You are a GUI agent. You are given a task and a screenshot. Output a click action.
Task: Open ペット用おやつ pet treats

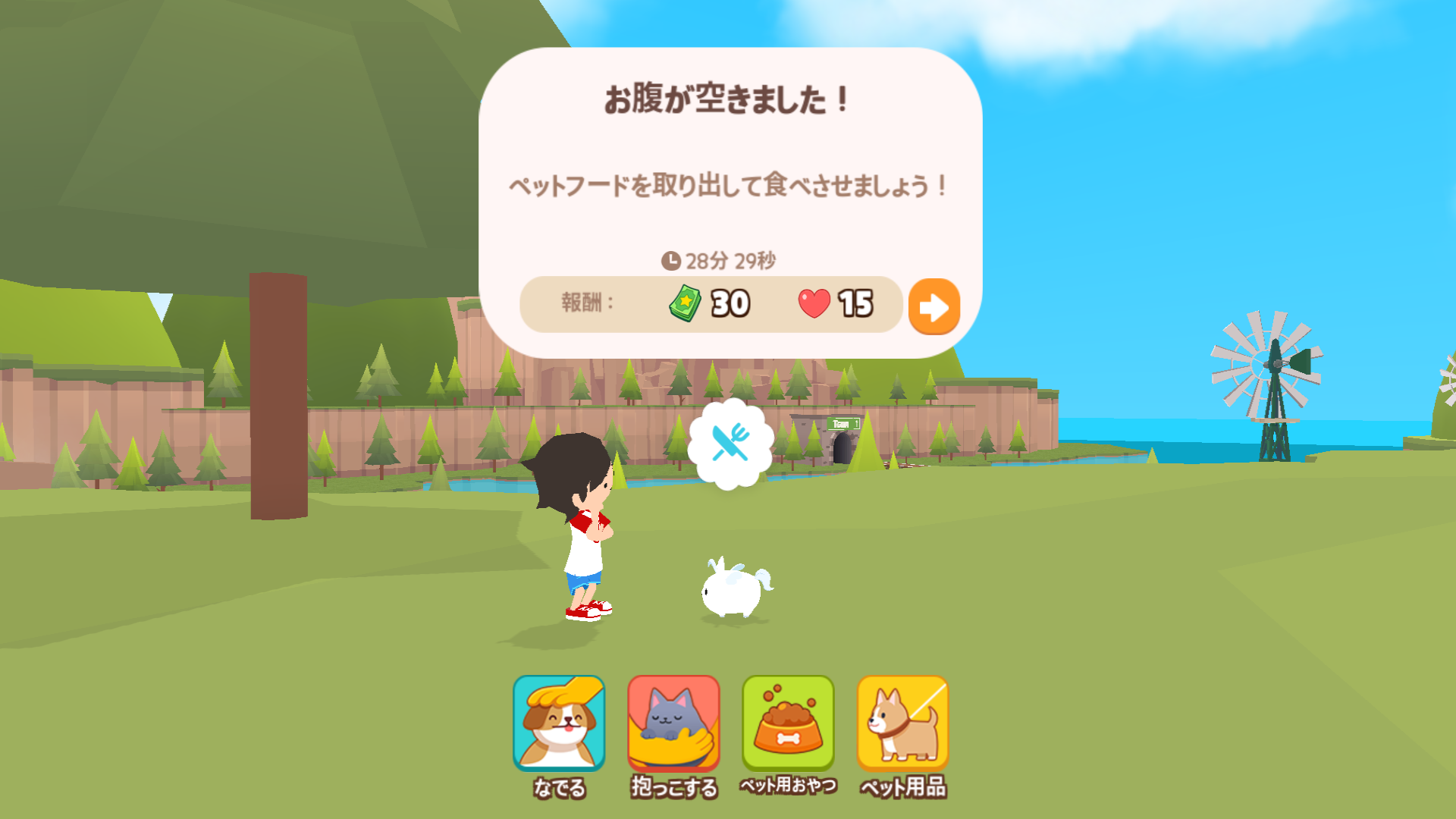[788, 723]
